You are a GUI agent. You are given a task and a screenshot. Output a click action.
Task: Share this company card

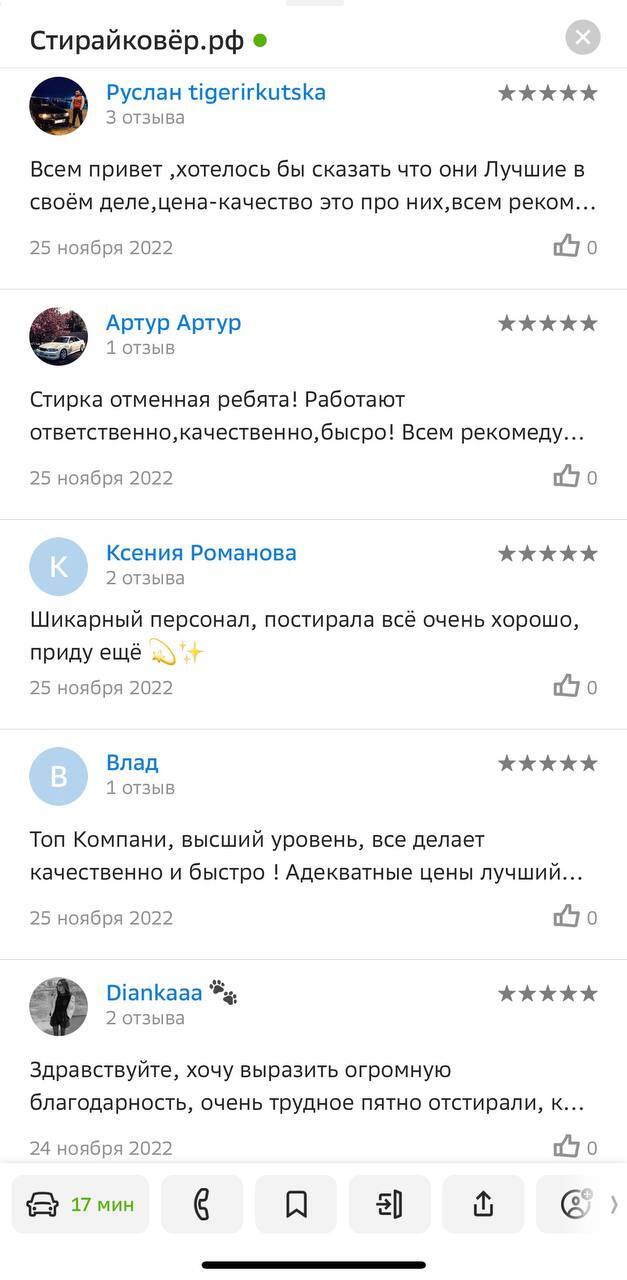(483, 1204)
